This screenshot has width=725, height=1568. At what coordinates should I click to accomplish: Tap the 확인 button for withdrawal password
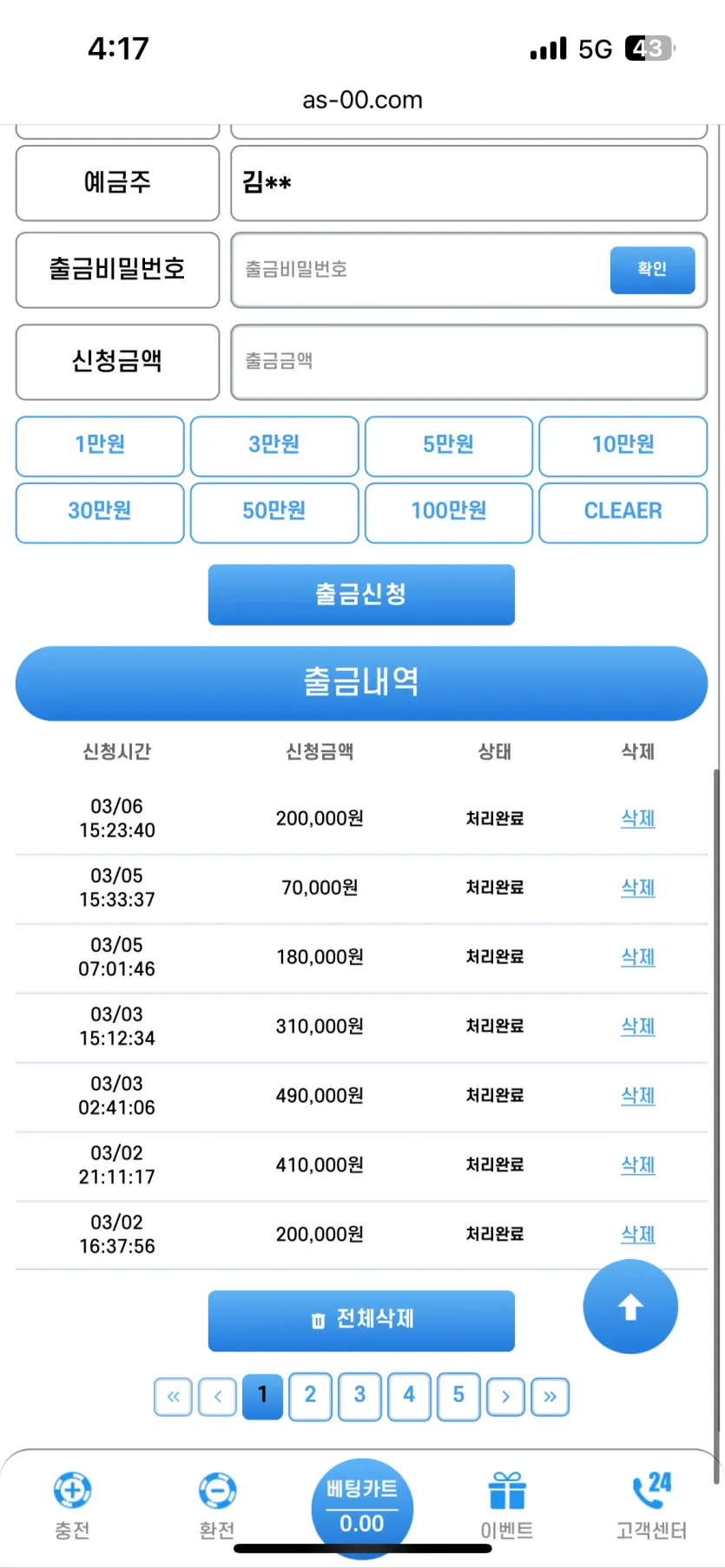point(652,270)
